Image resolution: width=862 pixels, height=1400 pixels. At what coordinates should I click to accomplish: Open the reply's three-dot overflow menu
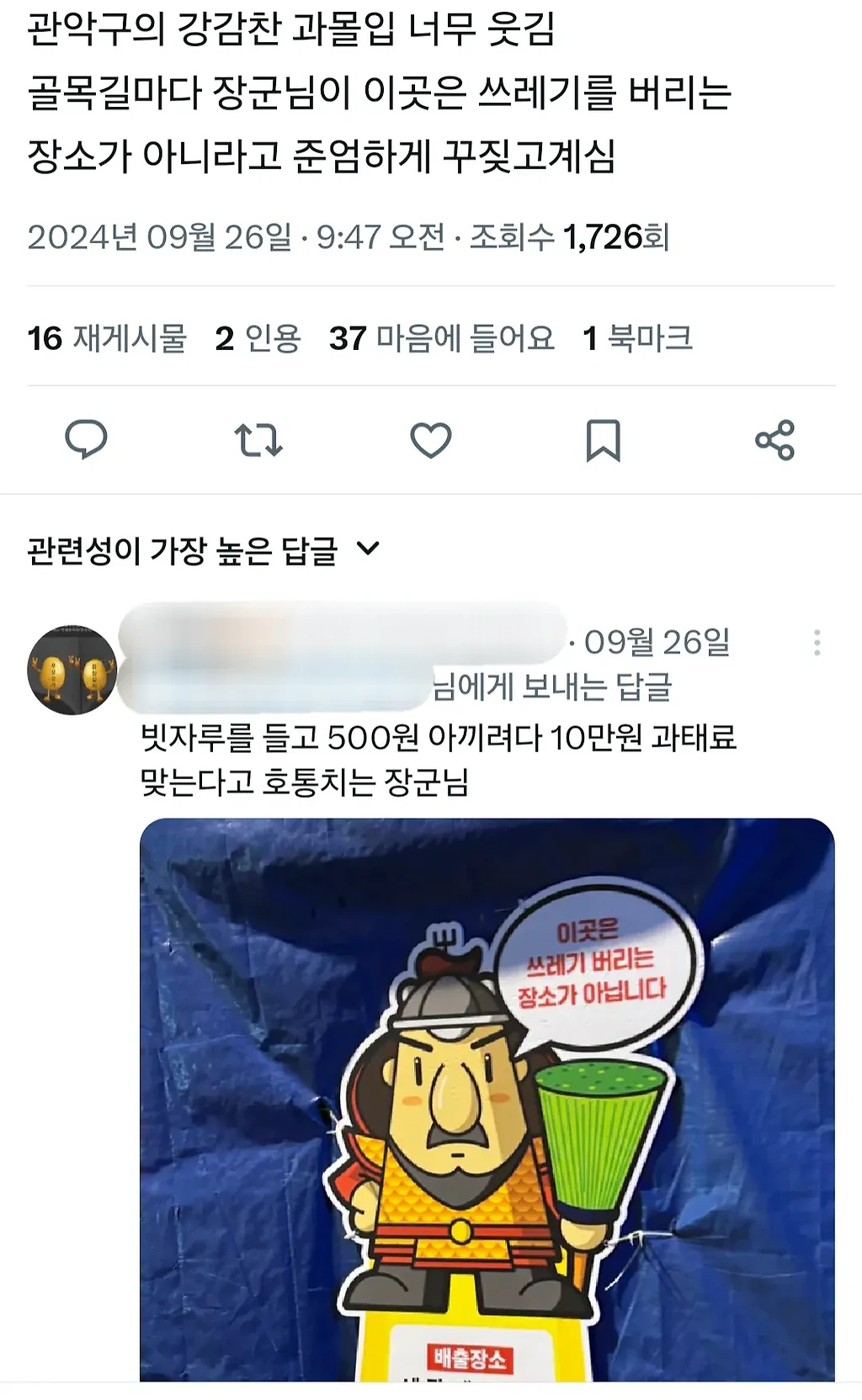tap(817, 643)
